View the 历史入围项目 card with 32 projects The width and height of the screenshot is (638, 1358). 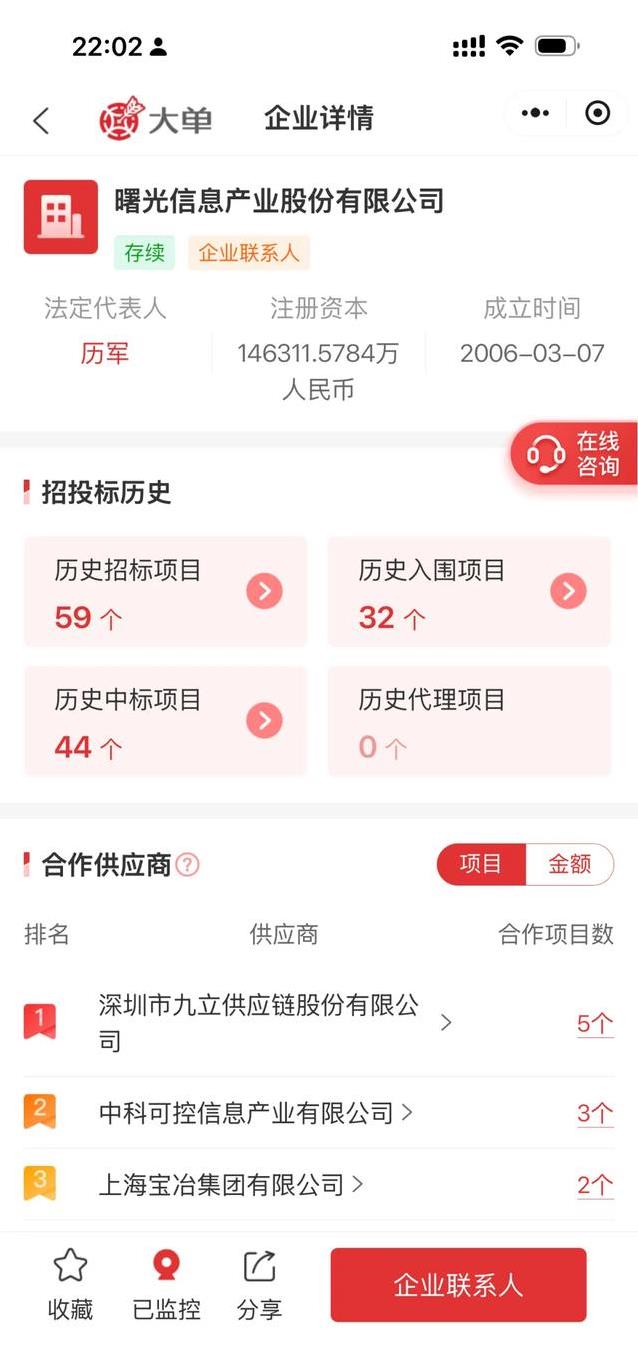point(469,592)
